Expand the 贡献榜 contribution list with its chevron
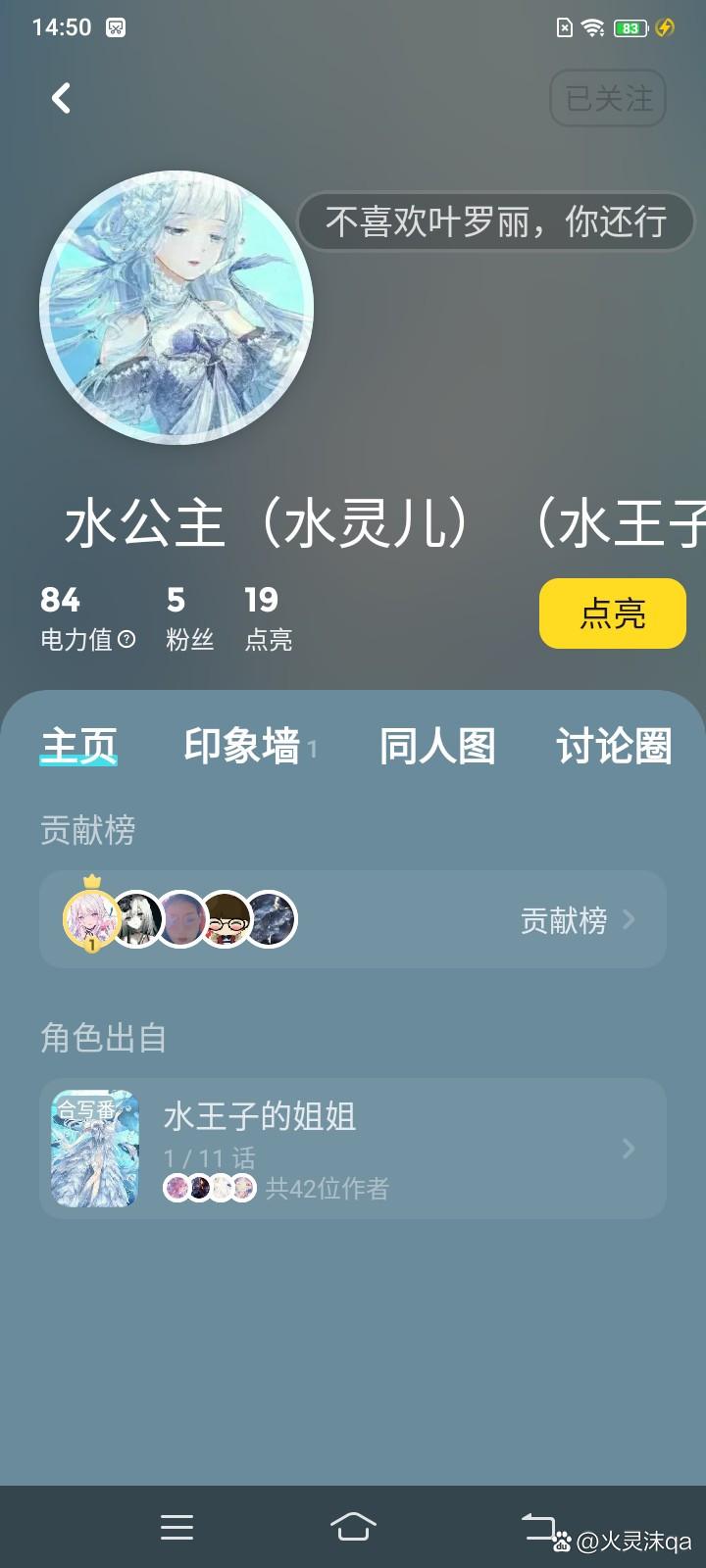The image size is (706, 1568). (630, 919)
